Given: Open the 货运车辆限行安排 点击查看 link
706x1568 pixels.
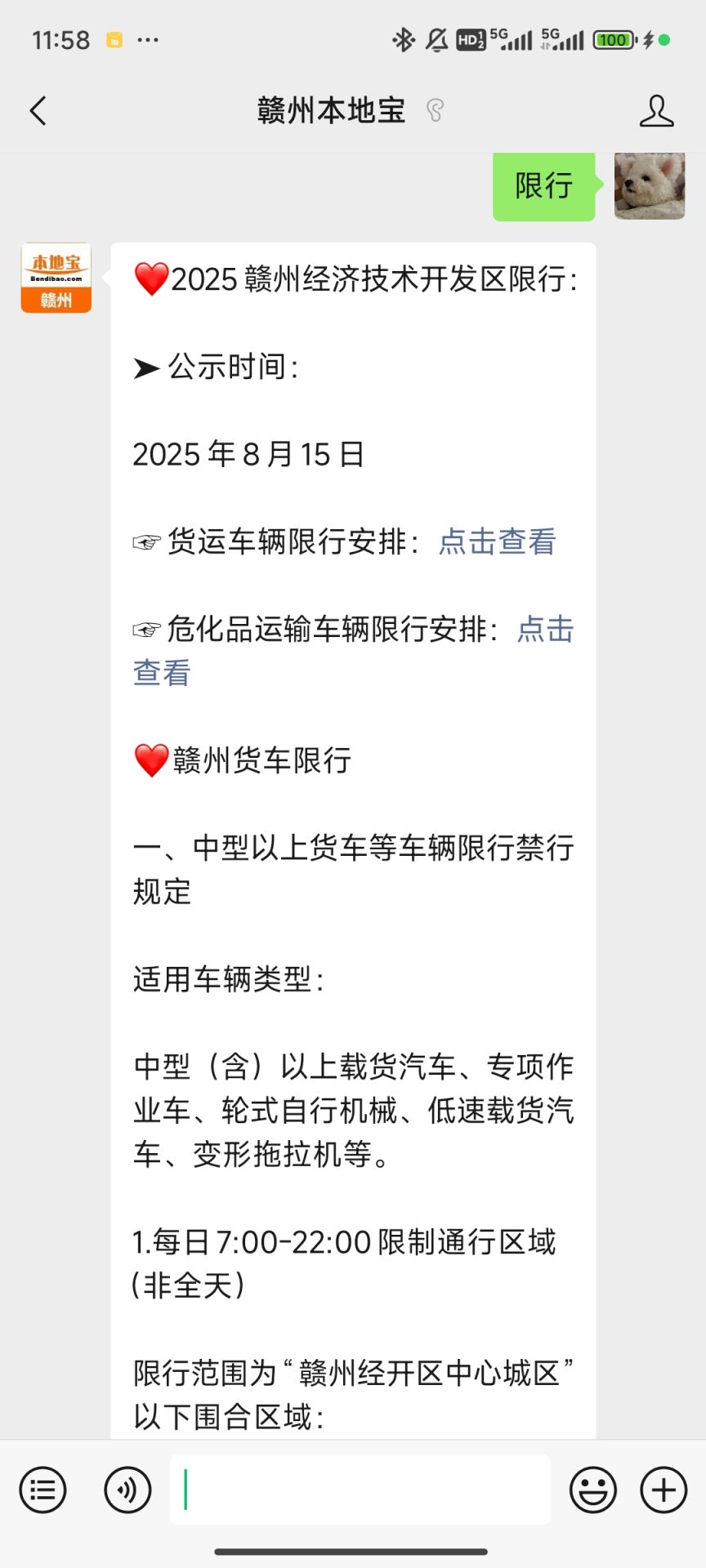Looking at the screenshot, I should [497, 542].
